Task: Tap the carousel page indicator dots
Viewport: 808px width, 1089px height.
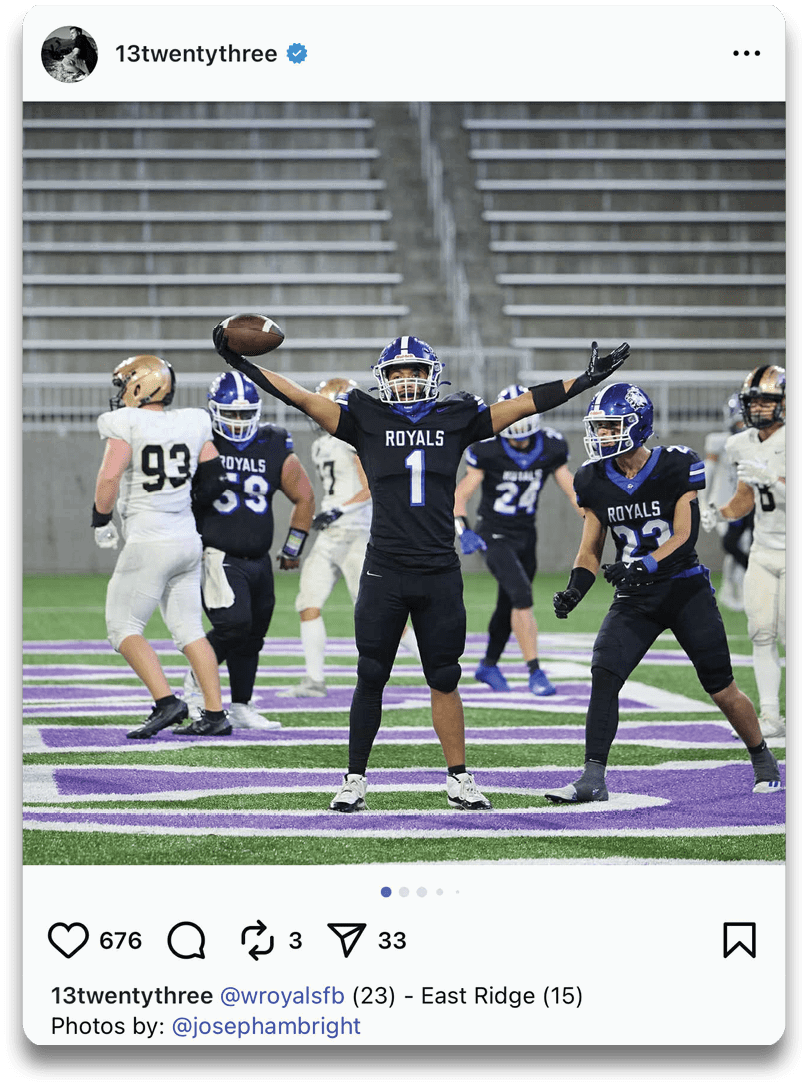Action: [x=420, y=891]
